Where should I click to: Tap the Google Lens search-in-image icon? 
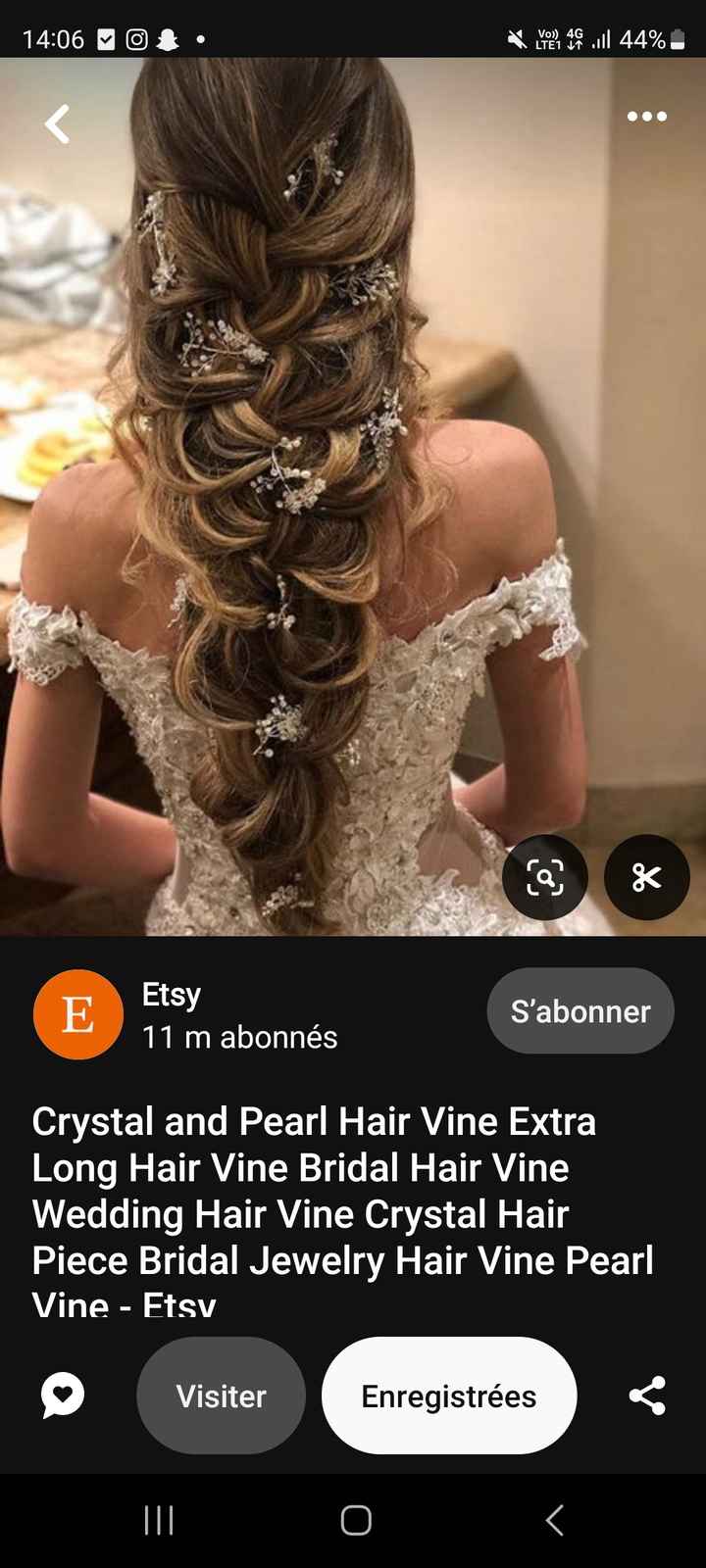[x=544, y=877]
